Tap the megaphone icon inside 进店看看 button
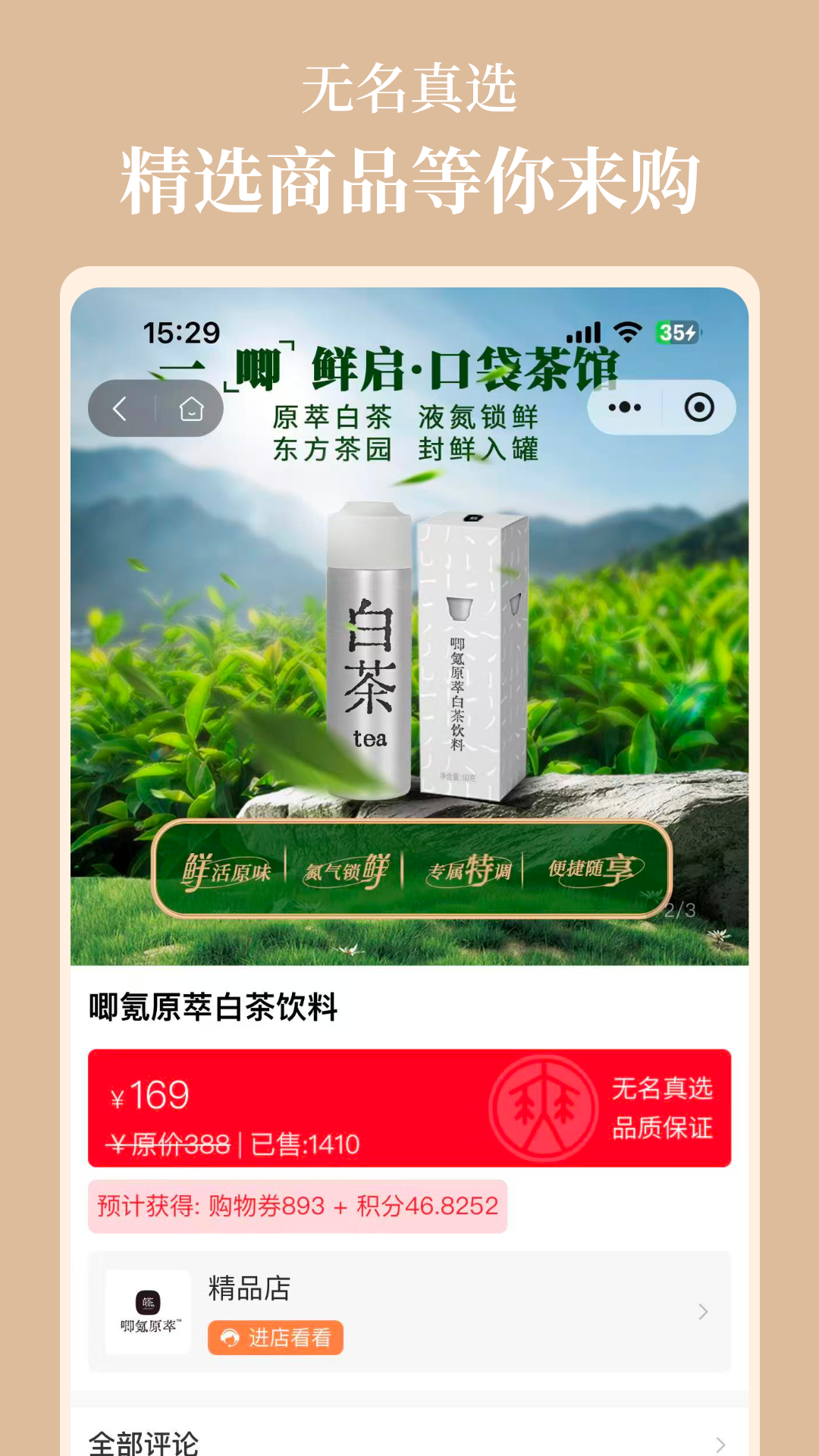Viewport: 819px width, 1456px height. pyautogui.click(x=229, y=1336)
